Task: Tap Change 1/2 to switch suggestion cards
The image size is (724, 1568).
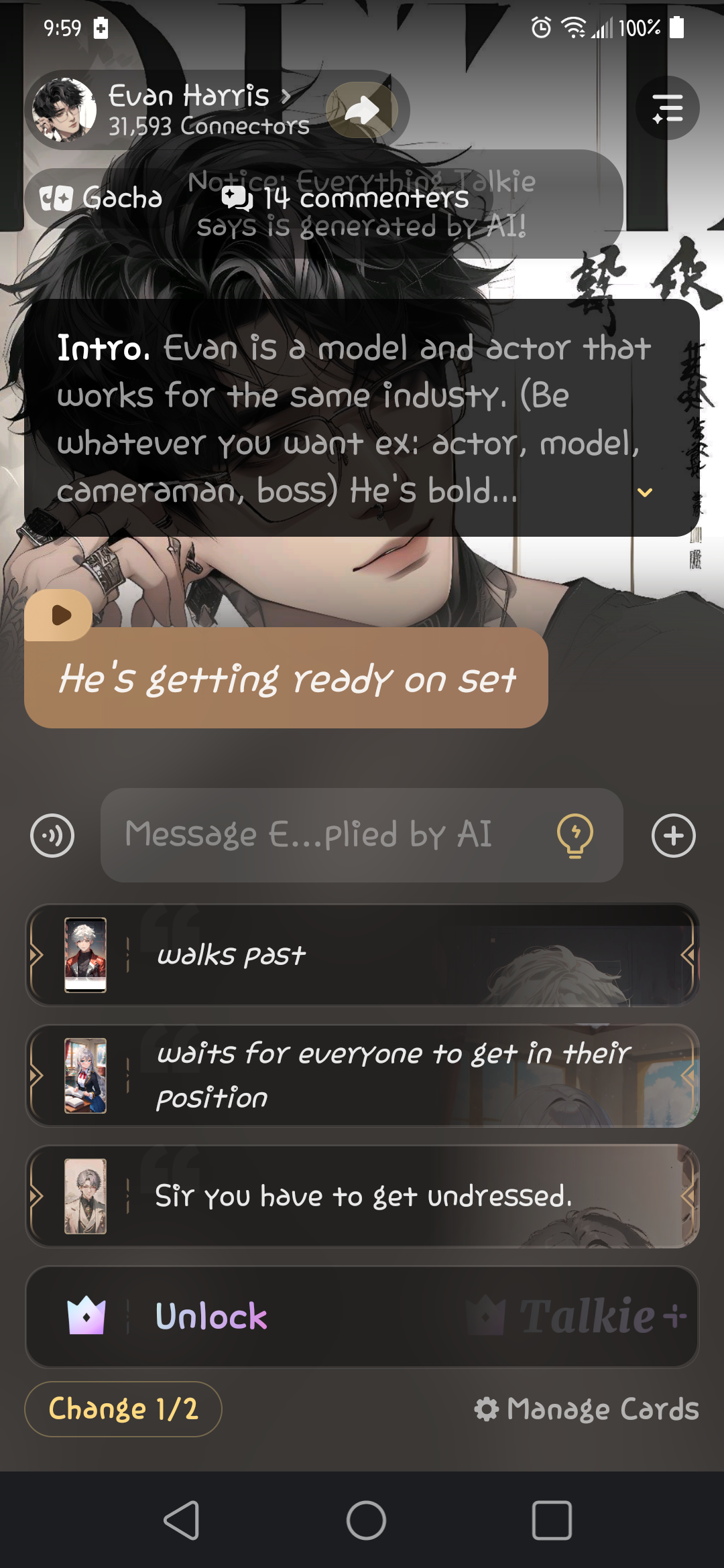Action: point(123,1409)
